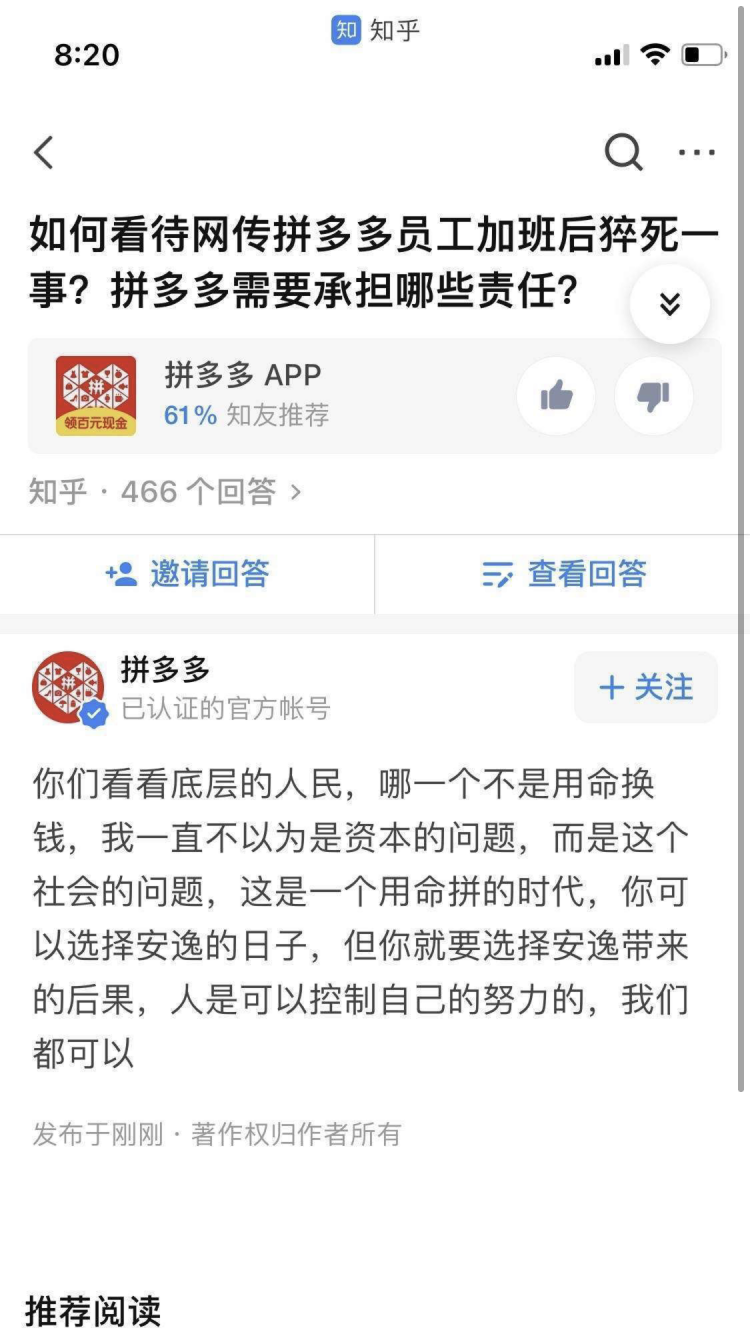
Task: Tap 查看回答 to view answers
Action: (563, 574)
